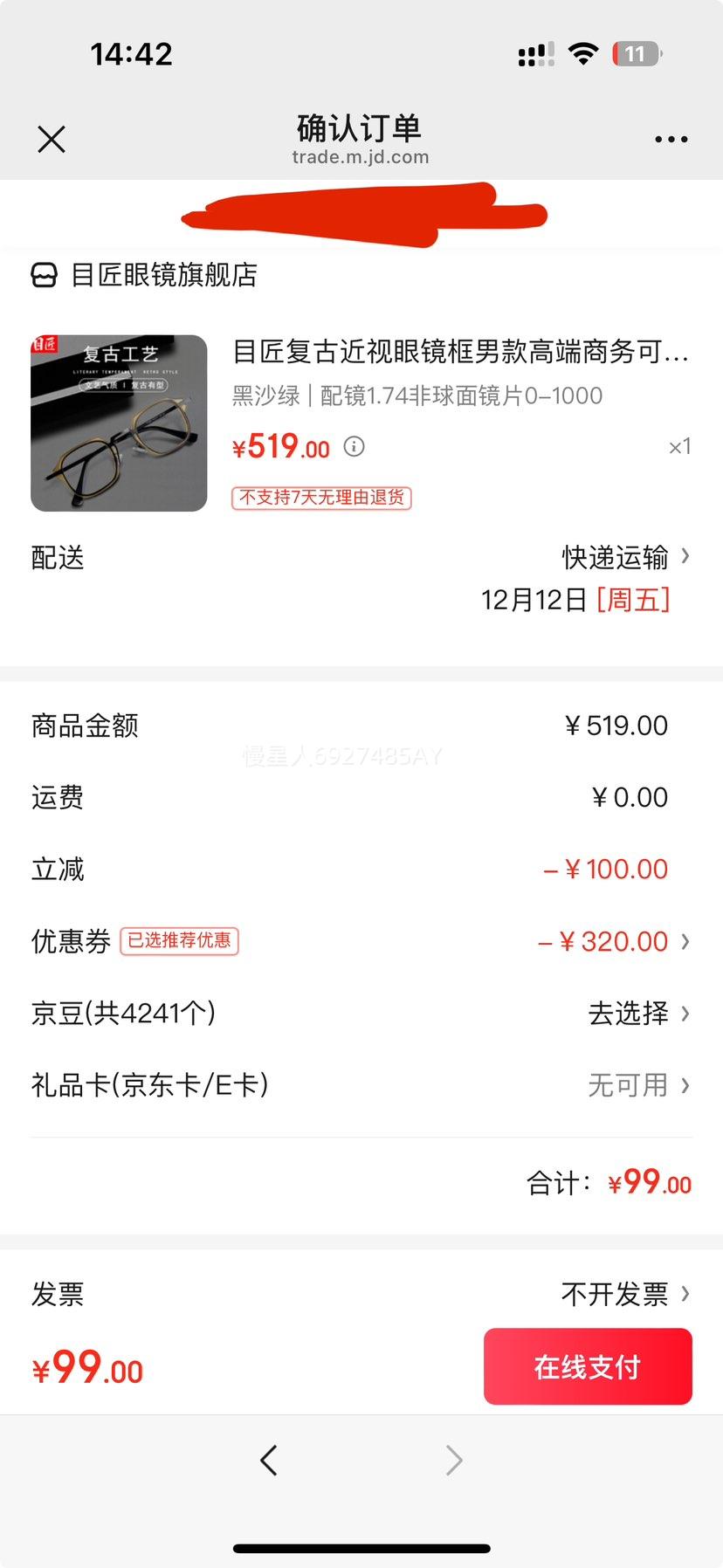
Task: Tap 在线支付 to pay online
Action: tap(588, 1366)
